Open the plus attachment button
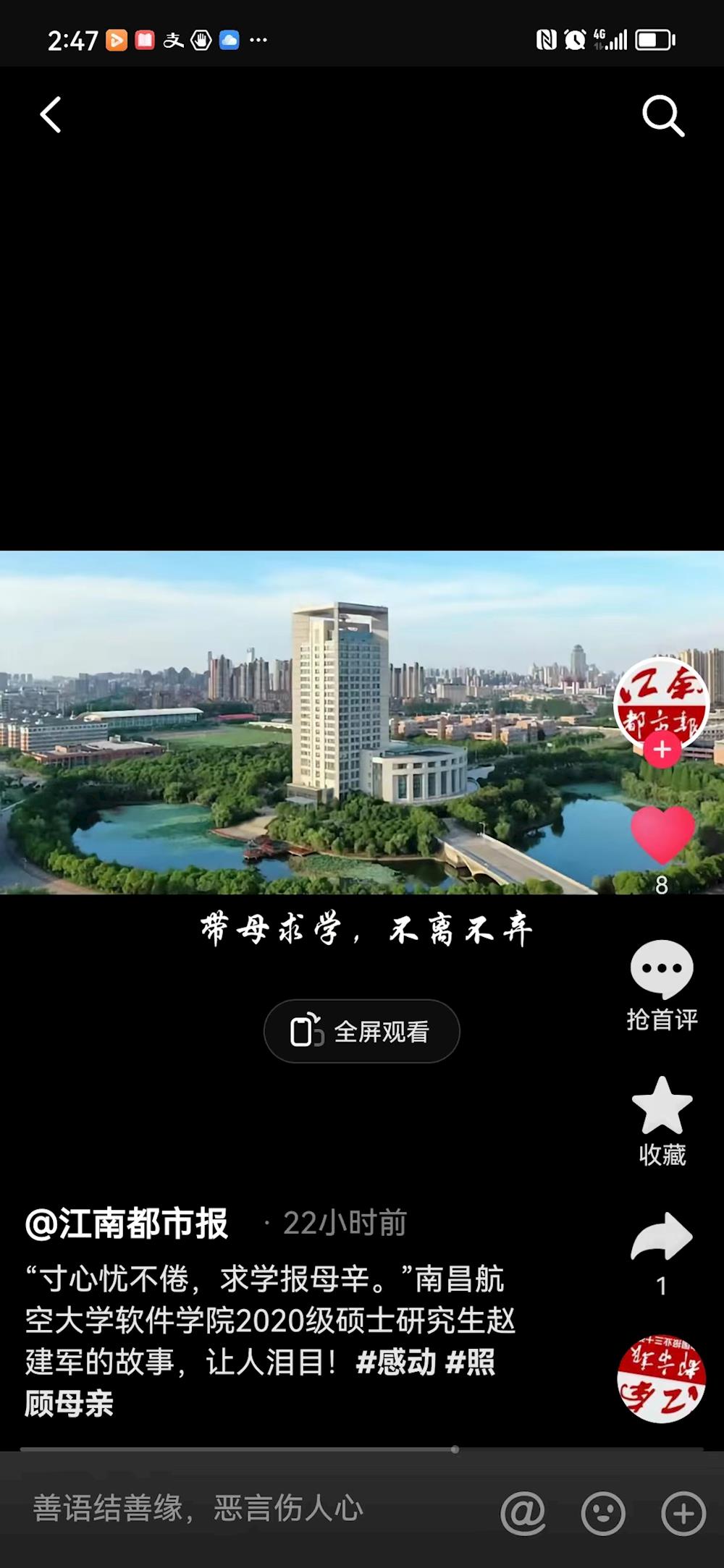 click(x=683, y=1512)
